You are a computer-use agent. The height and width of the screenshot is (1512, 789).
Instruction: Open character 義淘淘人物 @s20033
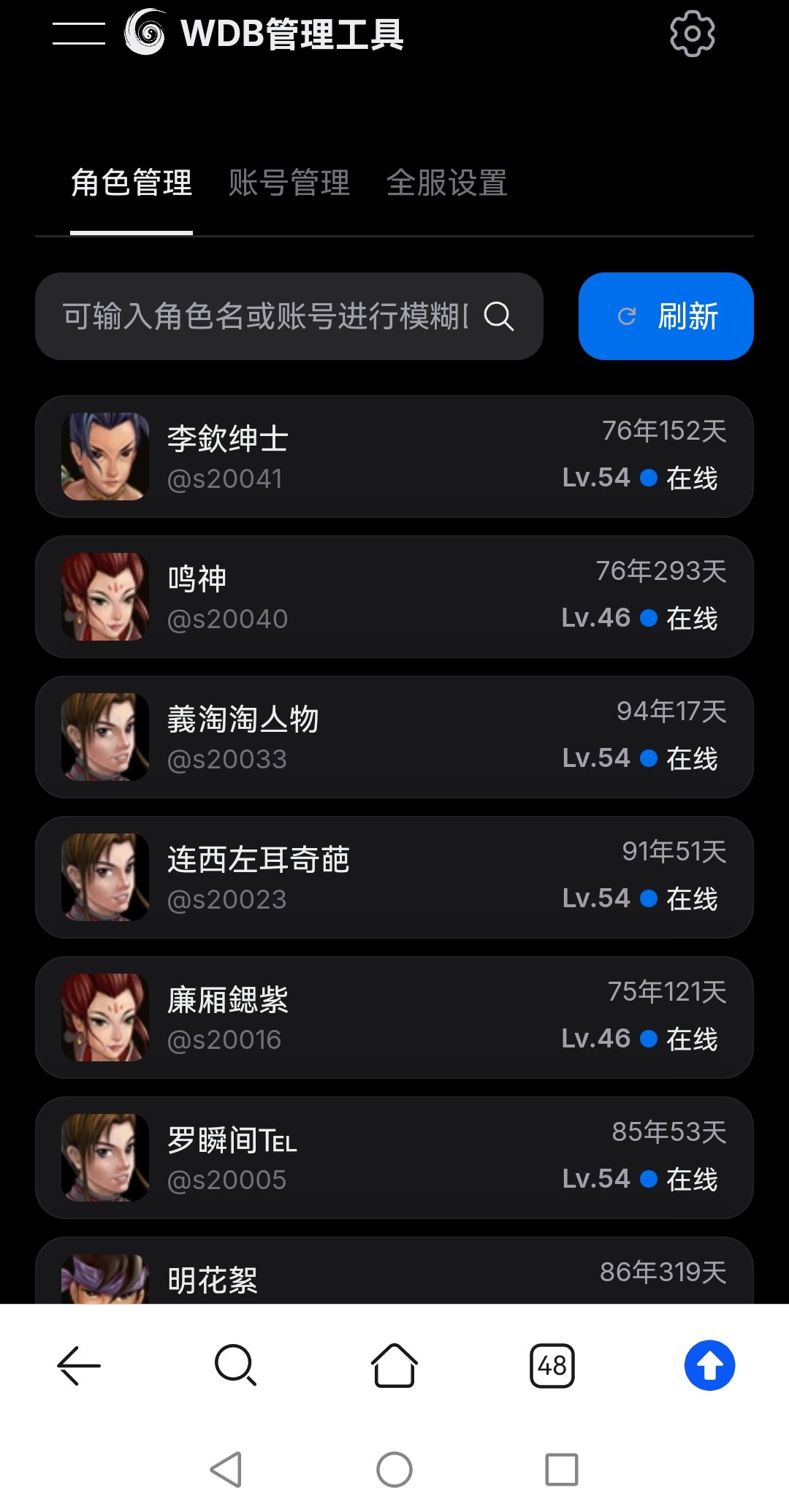394,737
